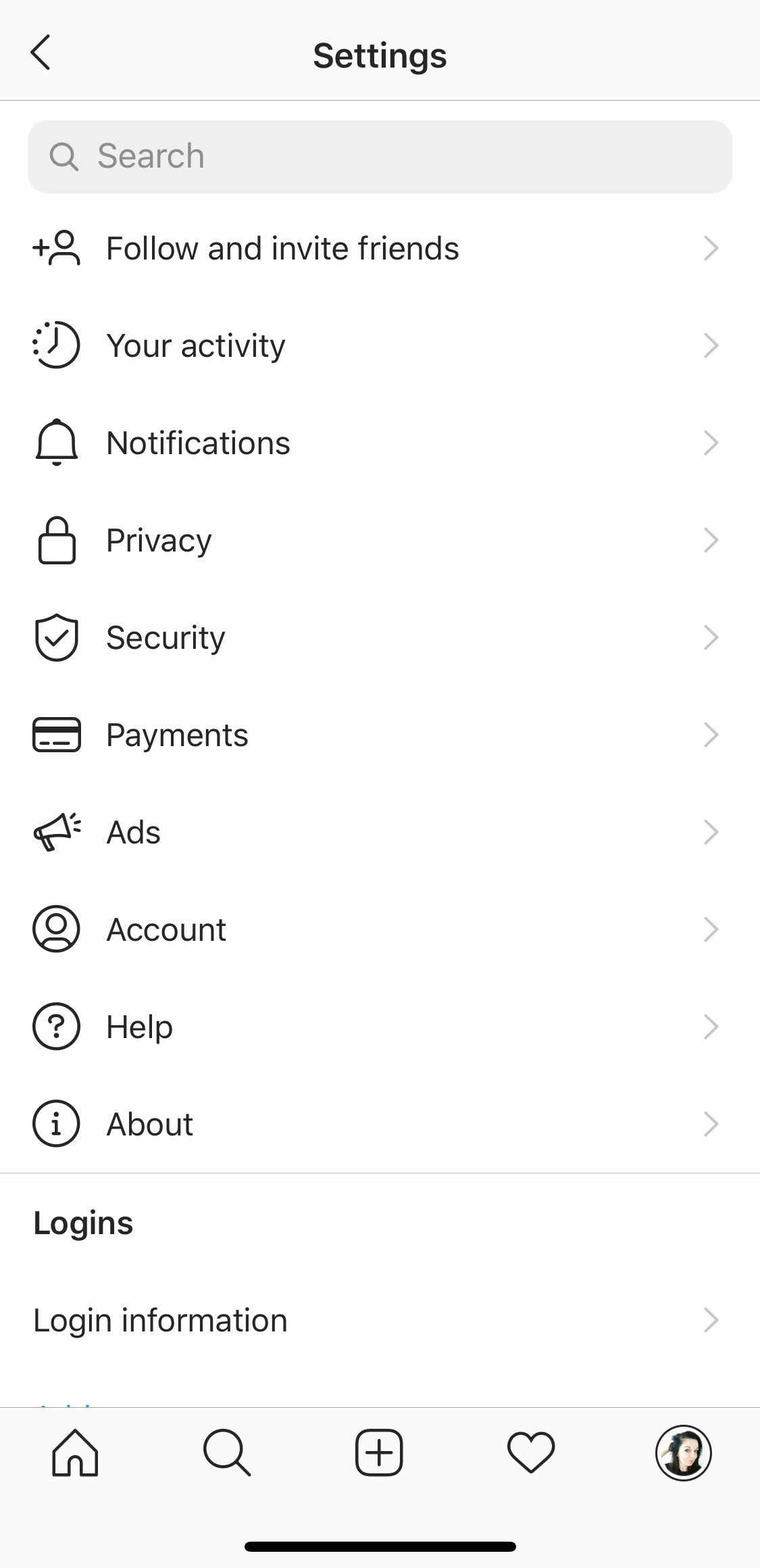The height and width of the screenshot is (1568, 760).
Task: Switch to the Home tab
Action: [x=75, y=1452]
